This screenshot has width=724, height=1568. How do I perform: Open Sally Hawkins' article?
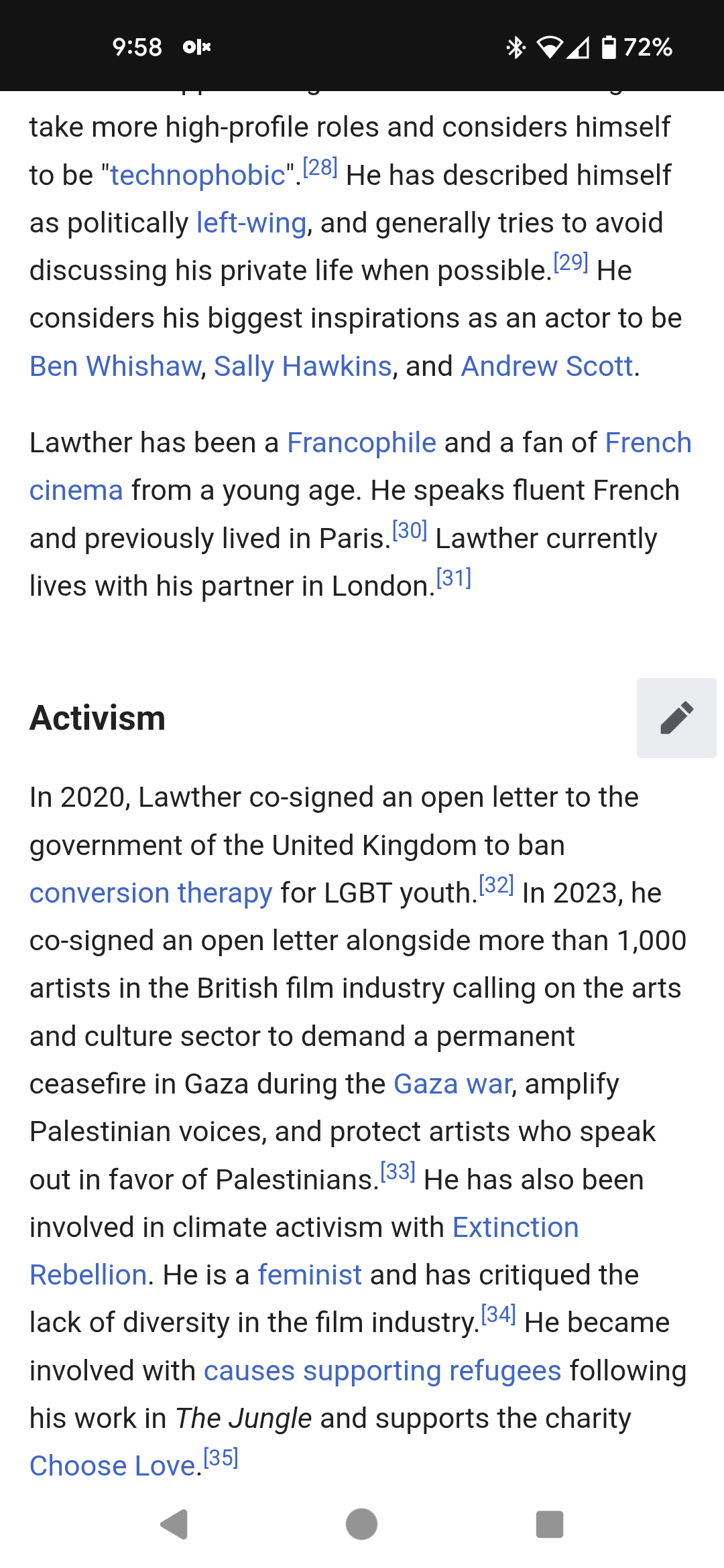(302, 367)
